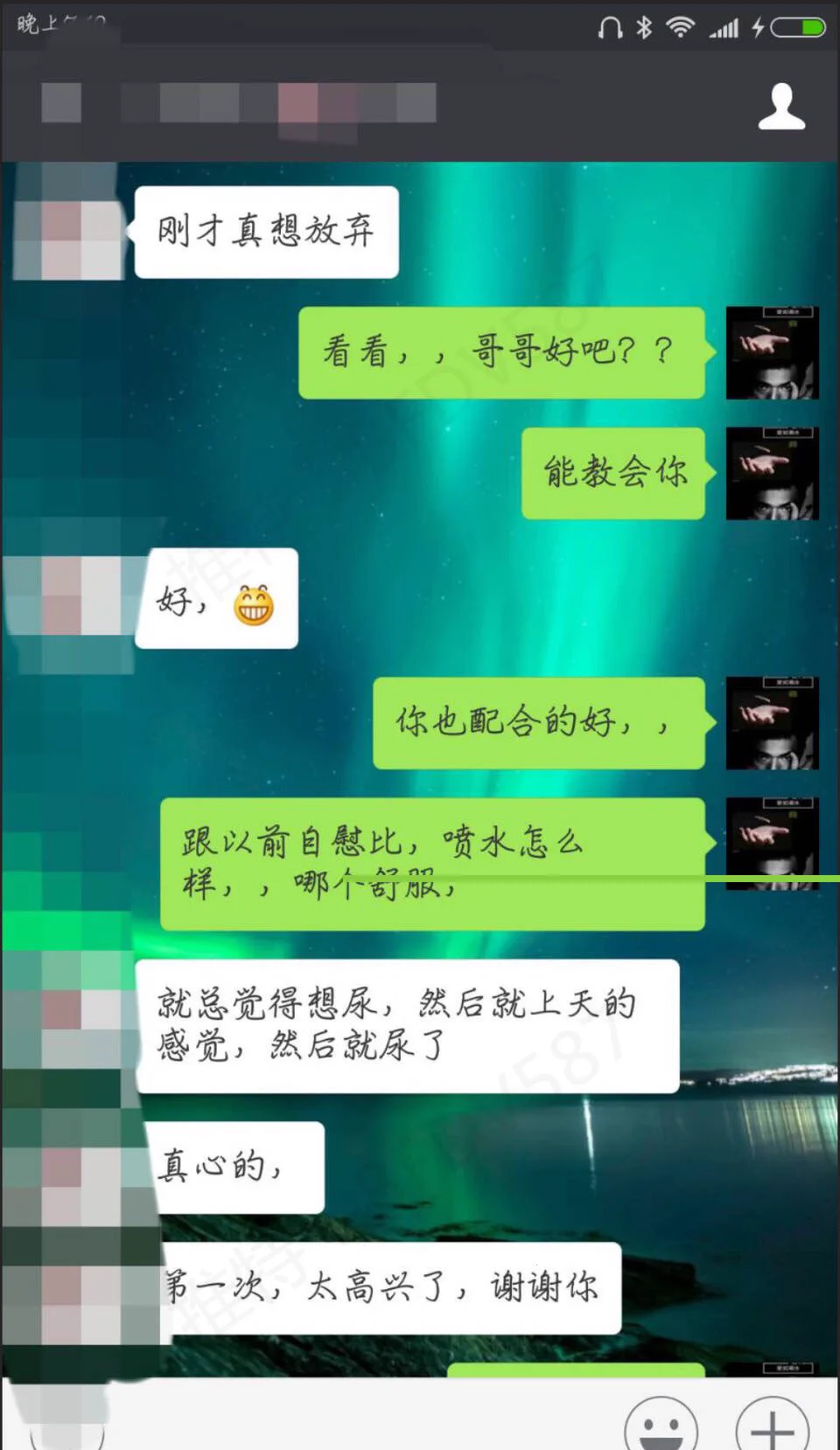840x1450 pixels.
Task: Open contact's avatar beside 刚才真想放弃 message
Action: click(x=70, y=235)
